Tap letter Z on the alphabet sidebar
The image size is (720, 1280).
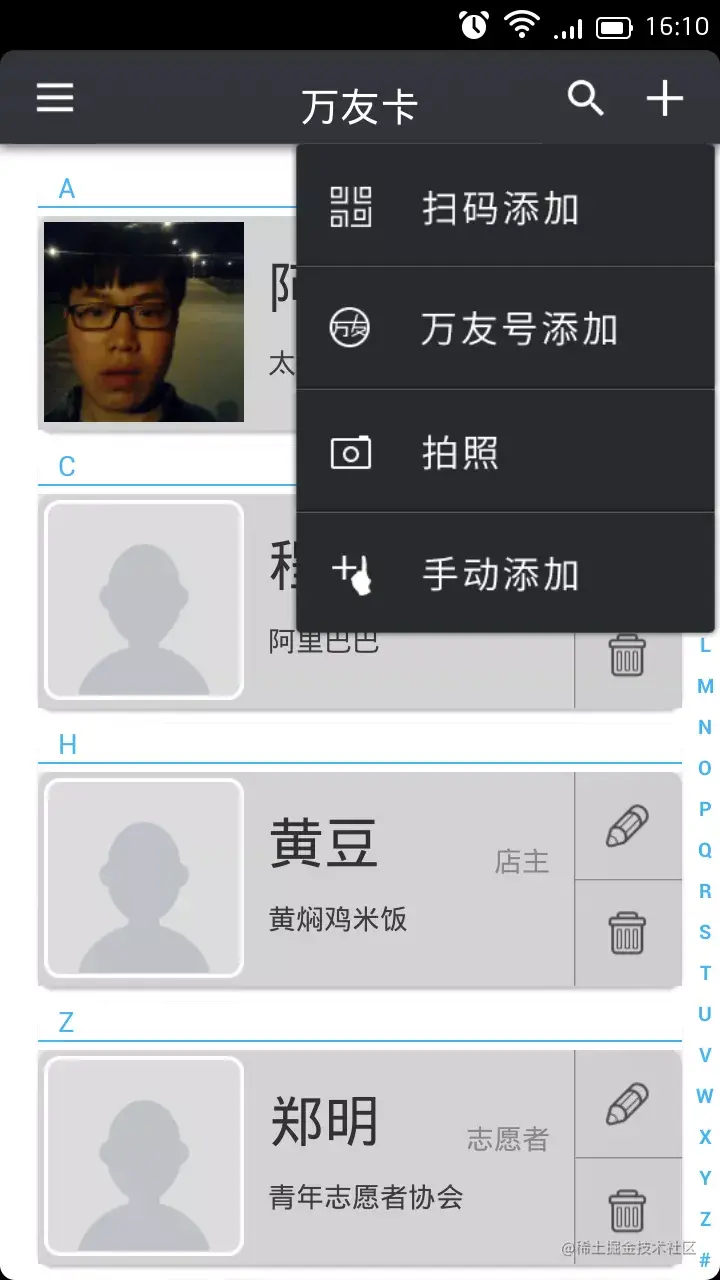pos(703,1219)
